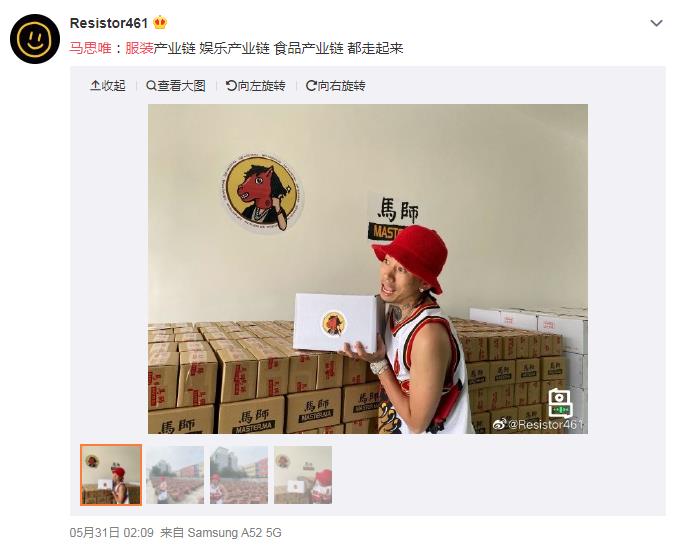Expand the post options chevron
Image resolution: width=676 pixels, height=557 pixels.
click(656, 23)
